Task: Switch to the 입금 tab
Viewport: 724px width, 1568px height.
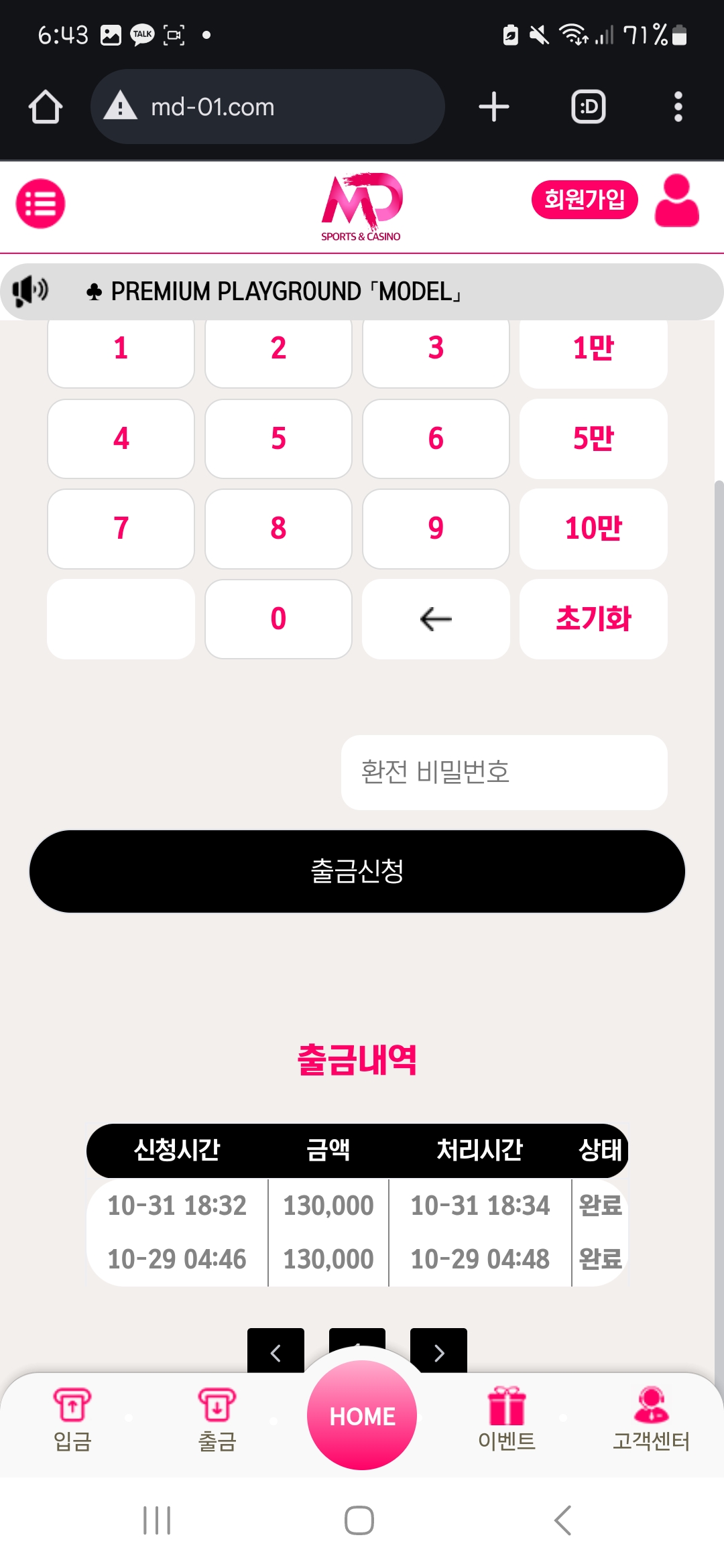Action: pyautogui.click(x=72, y=1420)
